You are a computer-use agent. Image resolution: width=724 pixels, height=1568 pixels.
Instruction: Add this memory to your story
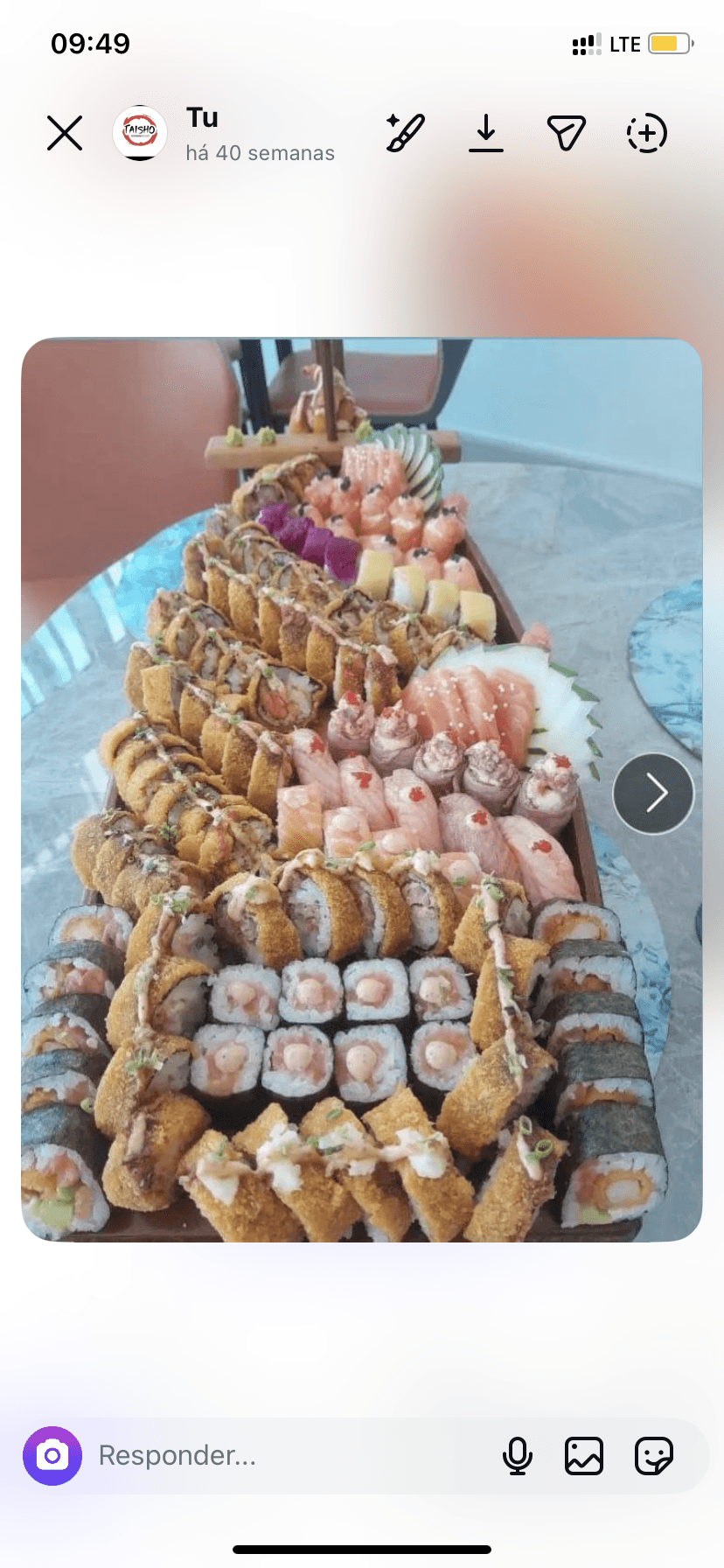646,133
